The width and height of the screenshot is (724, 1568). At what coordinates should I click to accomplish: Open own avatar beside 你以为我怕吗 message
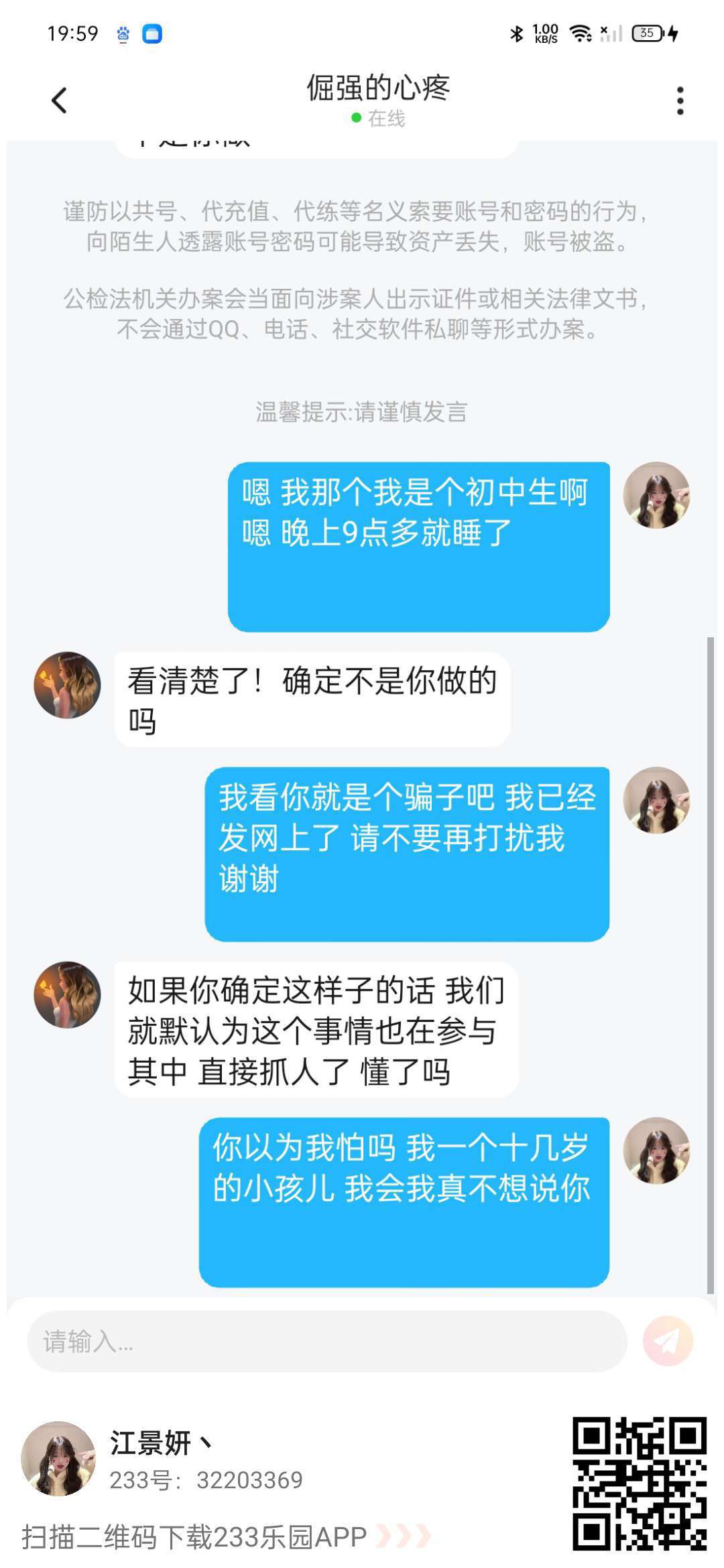[x=656, y=1151]
